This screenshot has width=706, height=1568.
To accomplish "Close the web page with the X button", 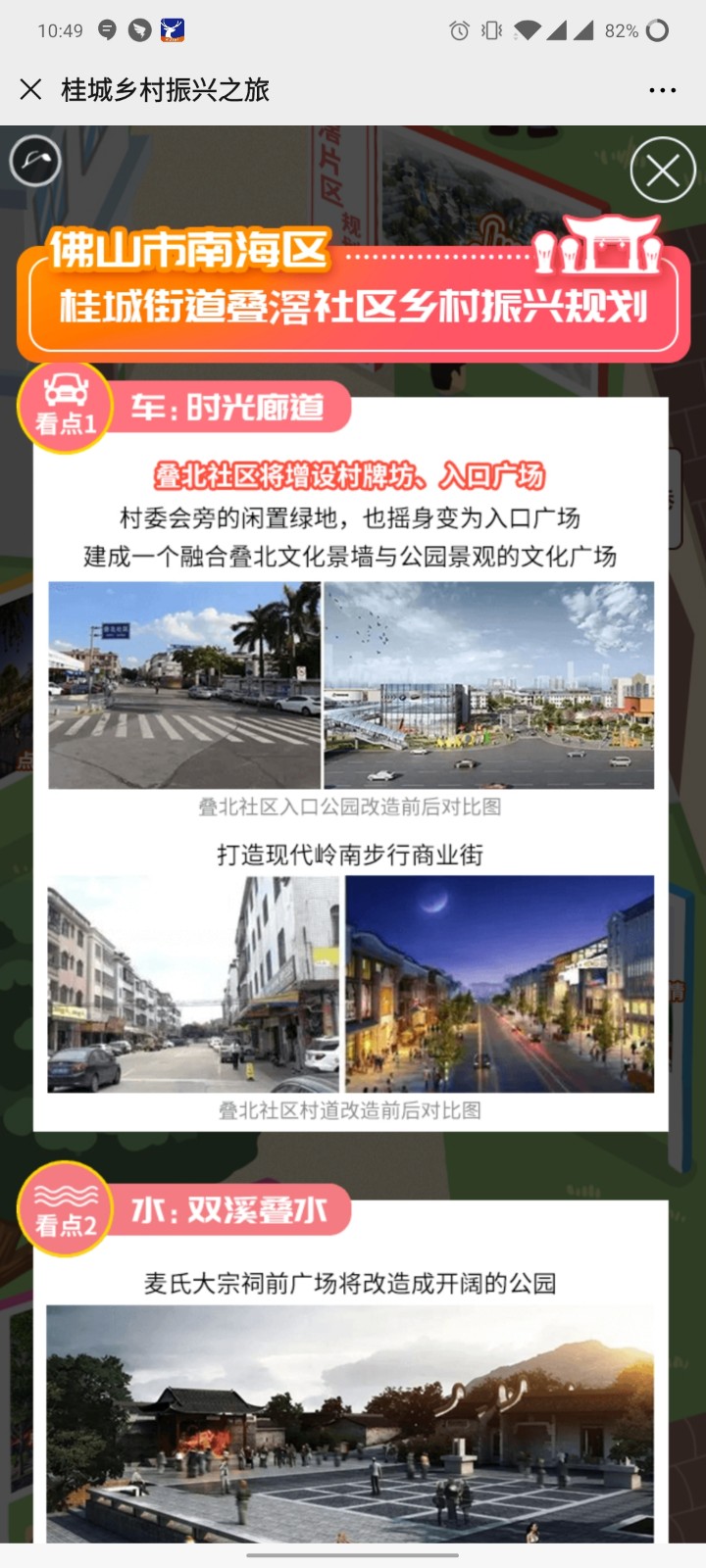I will point(30,90).
